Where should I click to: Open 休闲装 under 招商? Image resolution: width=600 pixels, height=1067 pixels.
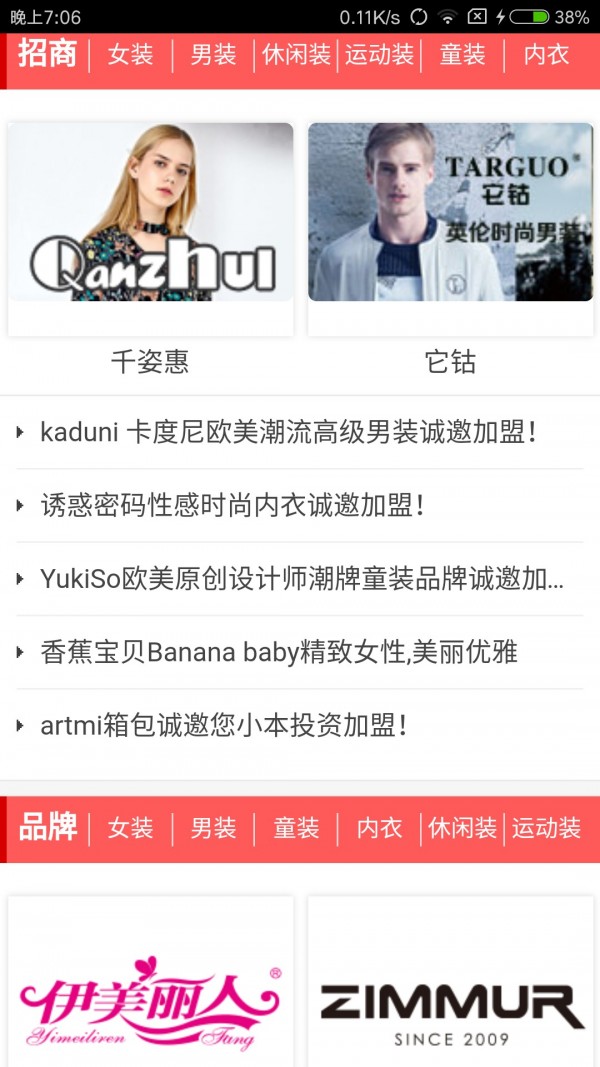pyautogui.click(x=296, y=55)
